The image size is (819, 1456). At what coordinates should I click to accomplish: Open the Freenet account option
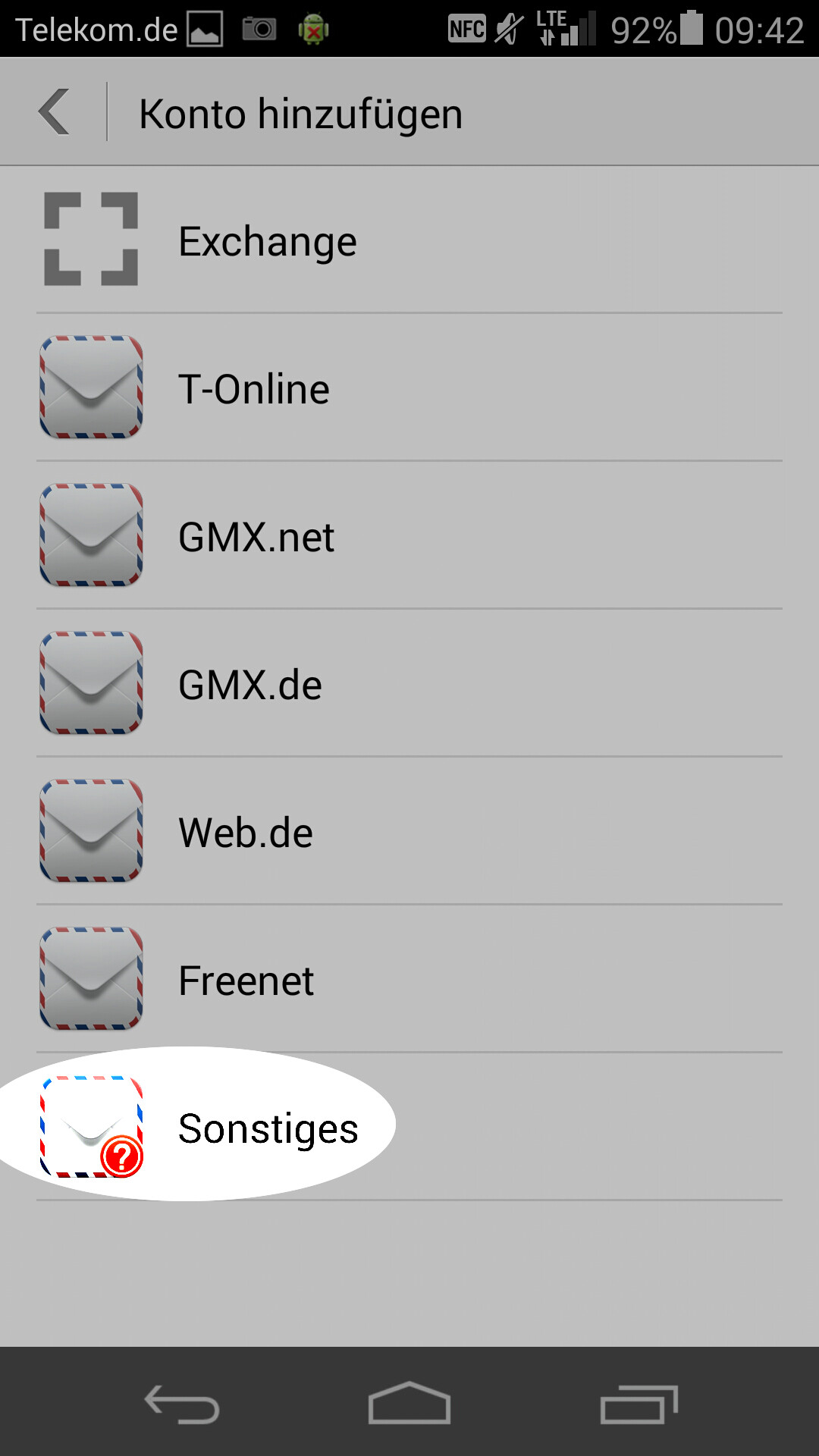tap(409, 979)
